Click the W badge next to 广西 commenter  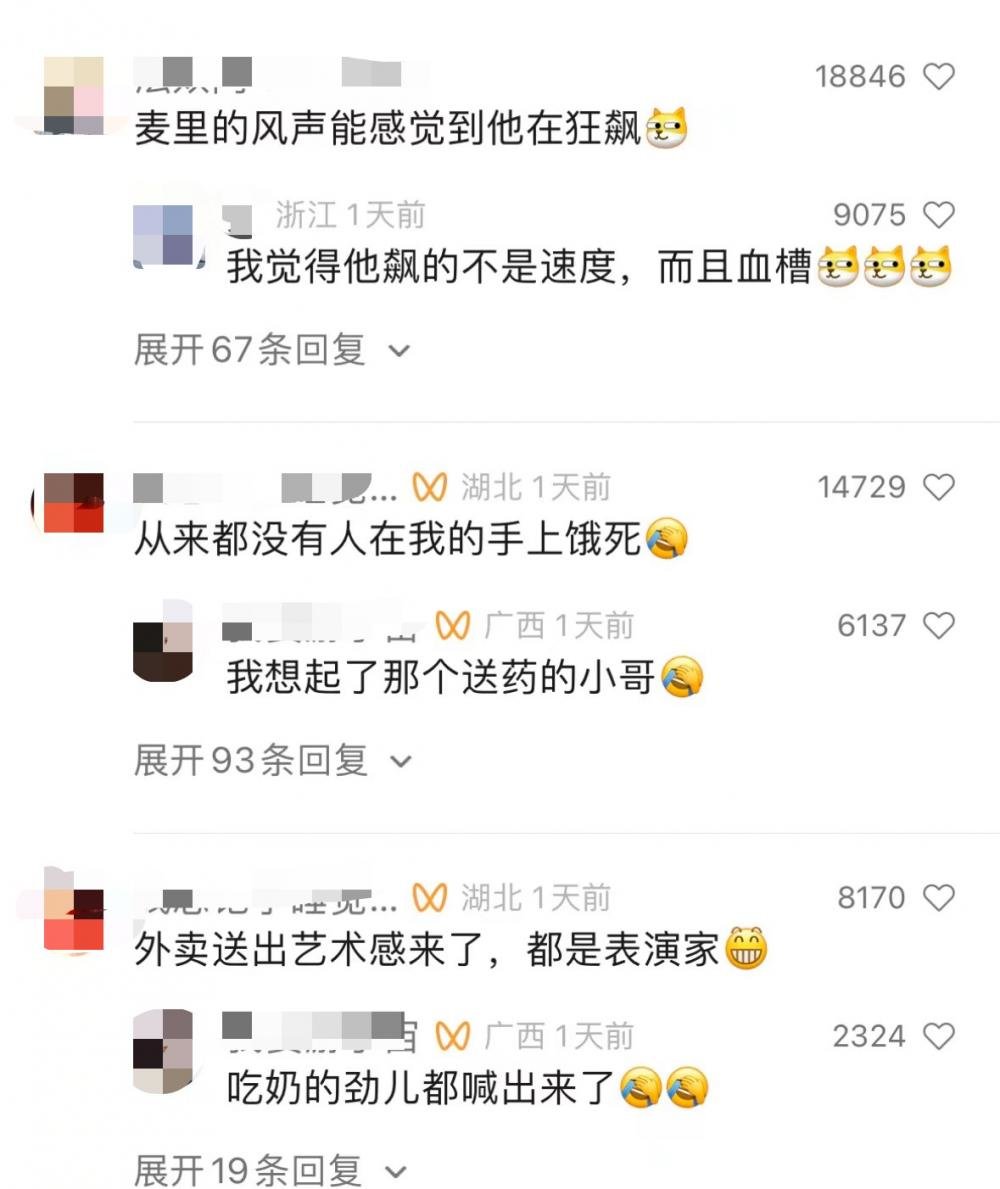[452, 625]
